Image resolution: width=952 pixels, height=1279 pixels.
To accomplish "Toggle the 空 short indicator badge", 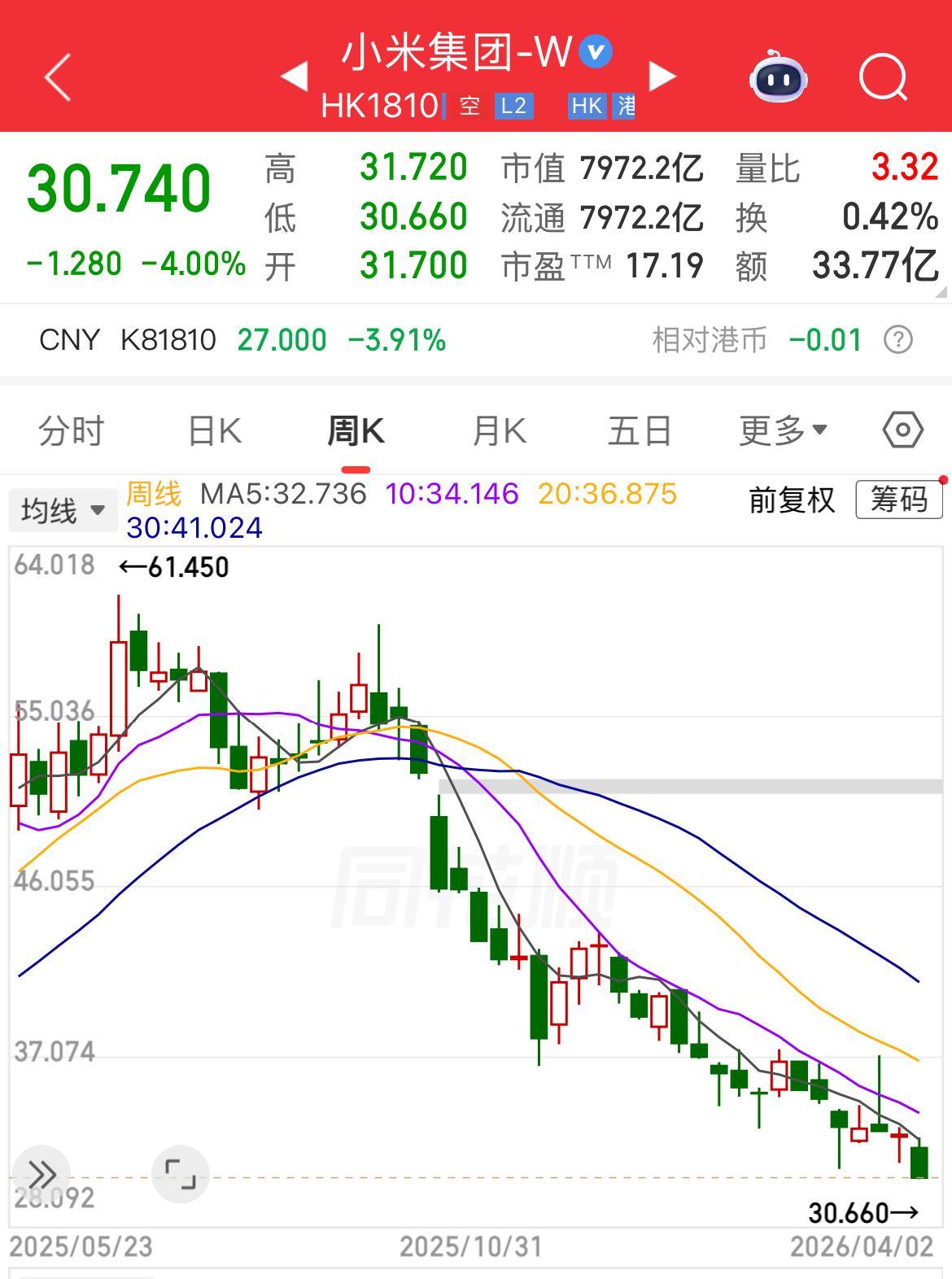I will 469,106.
